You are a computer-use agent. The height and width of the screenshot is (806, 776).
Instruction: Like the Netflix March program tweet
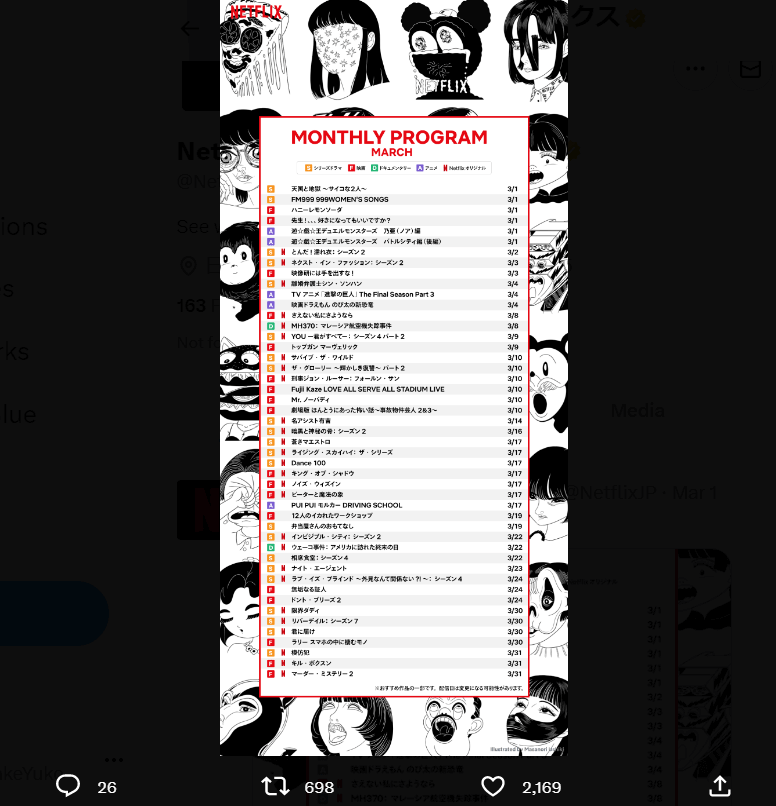[x=493, y=786]
